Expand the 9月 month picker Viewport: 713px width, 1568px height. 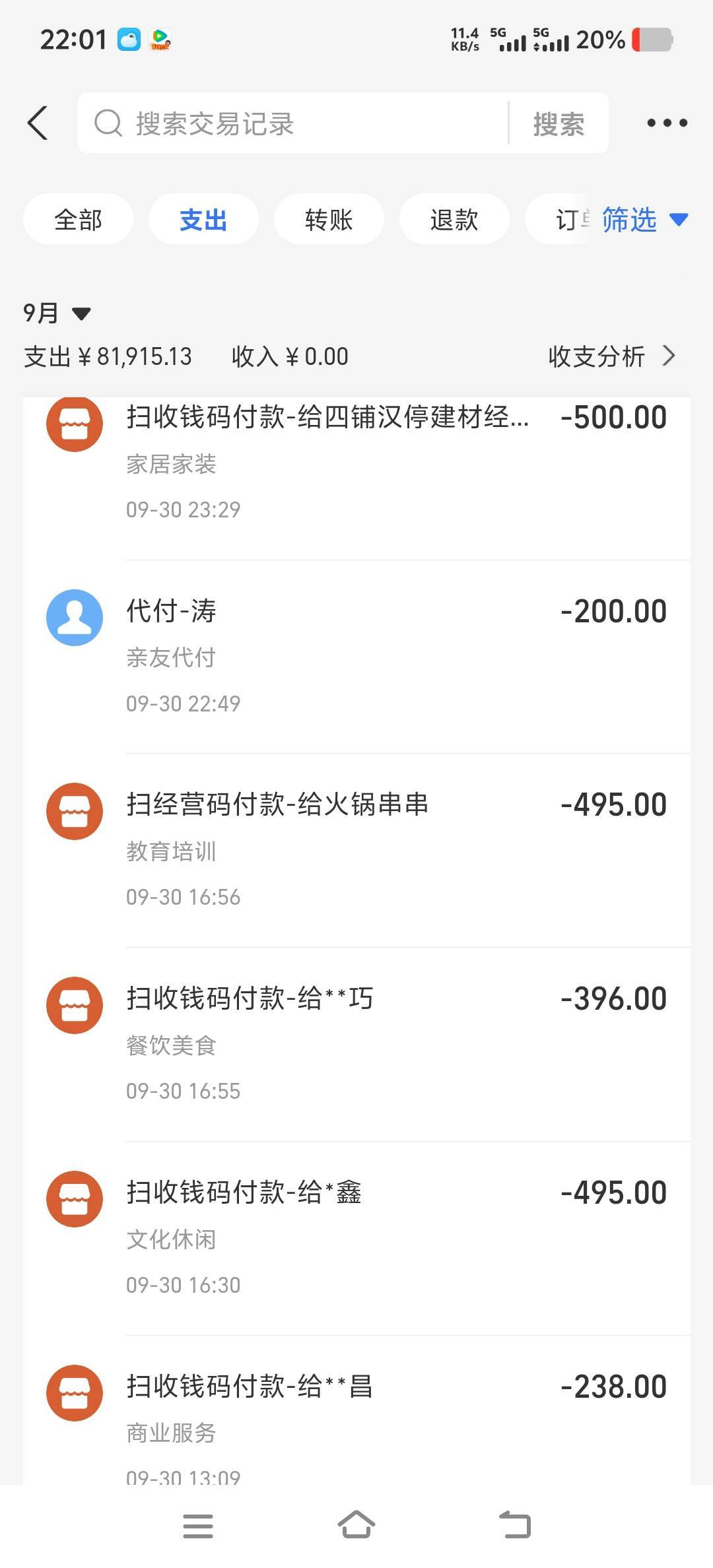point(57,313)
